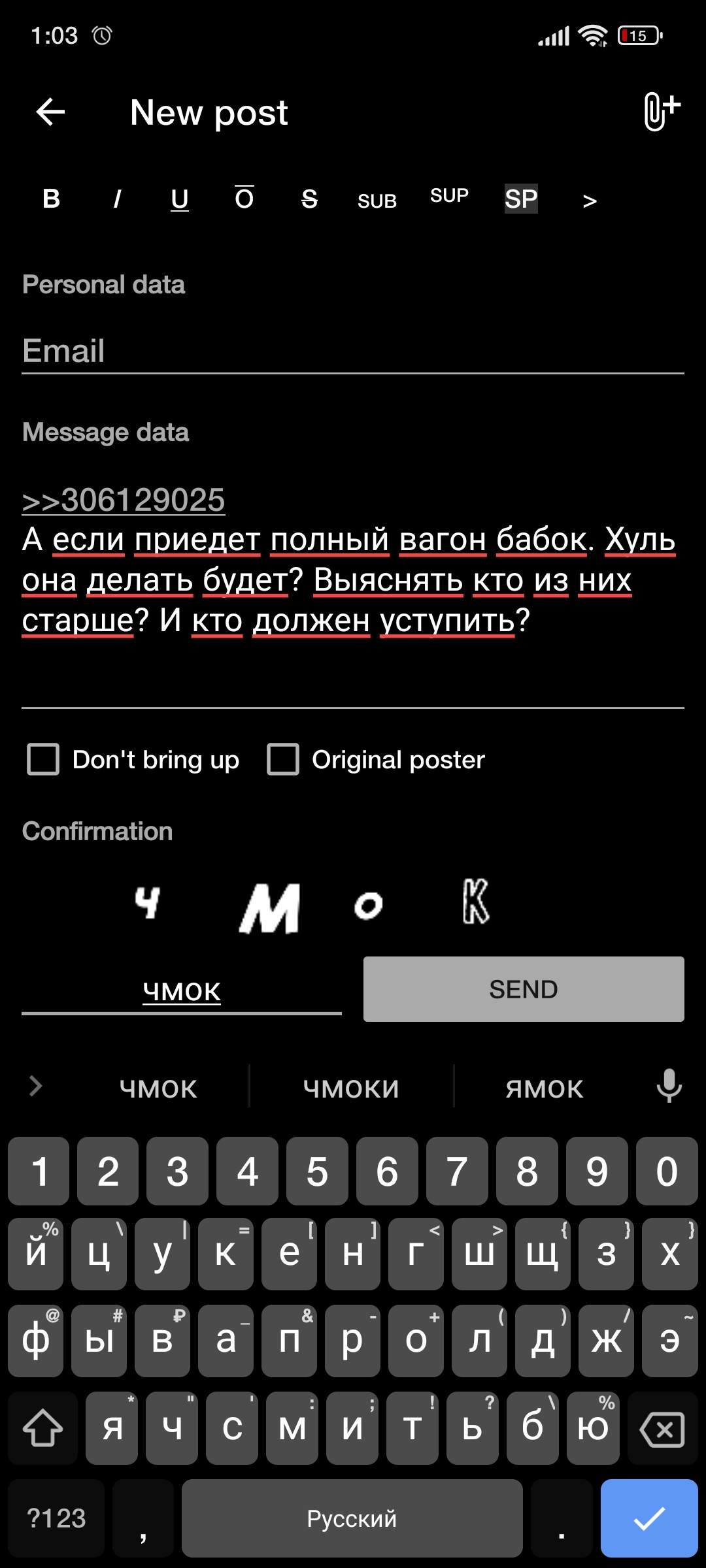Insert superscript with SUP
The width and height of the screenshot is (706, 1568).
click(x=449, y=195)
